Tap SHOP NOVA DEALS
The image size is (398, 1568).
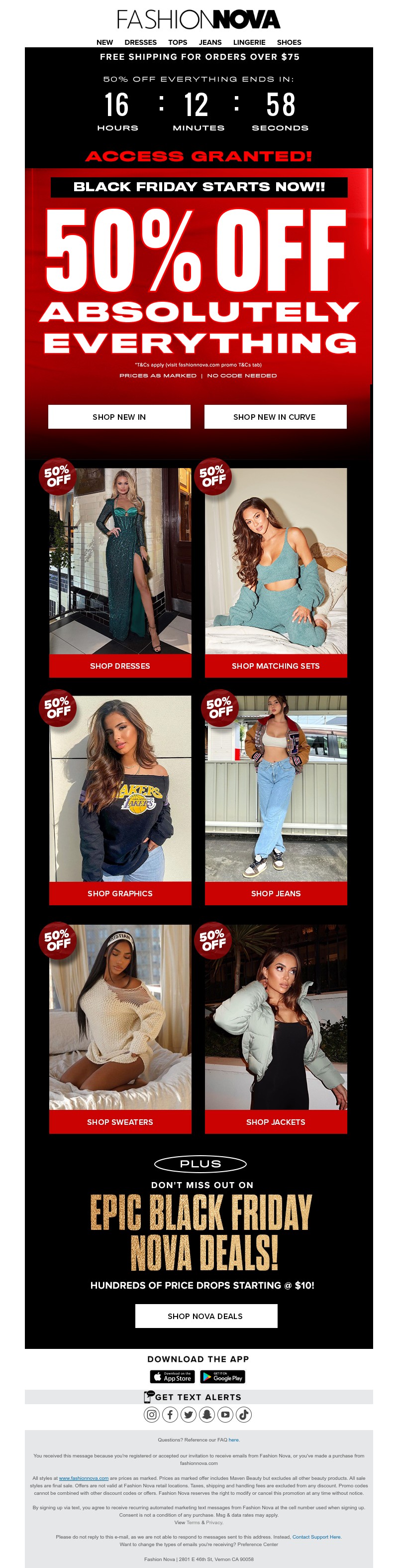click(205, 1316)
